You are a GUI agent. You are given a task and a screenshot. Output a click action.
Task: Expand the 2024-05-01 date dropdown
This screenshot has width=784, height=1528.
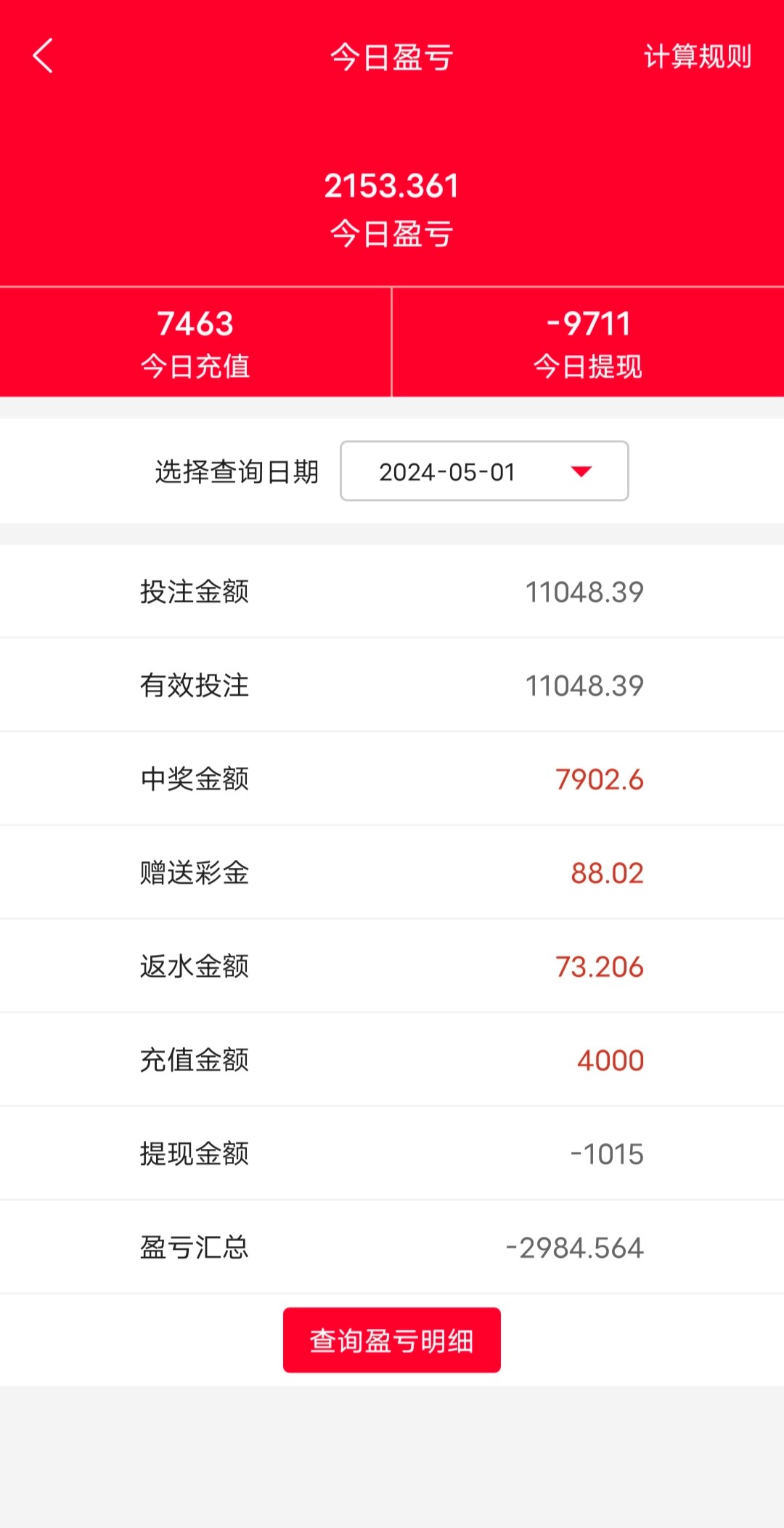[x=484, y=471]
